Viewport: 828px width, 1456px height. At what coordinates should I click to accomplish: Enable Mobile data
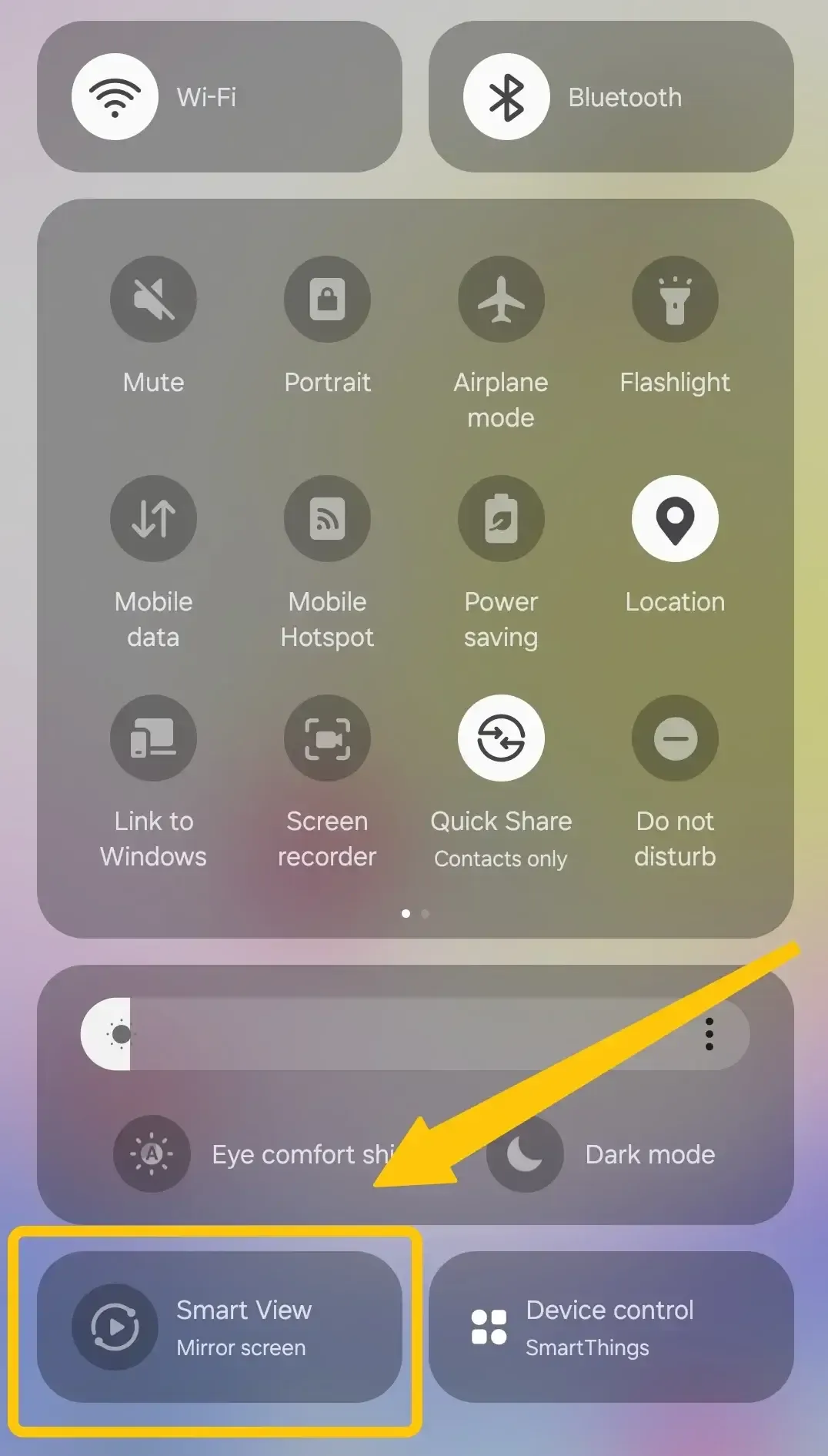click(154, 519)
